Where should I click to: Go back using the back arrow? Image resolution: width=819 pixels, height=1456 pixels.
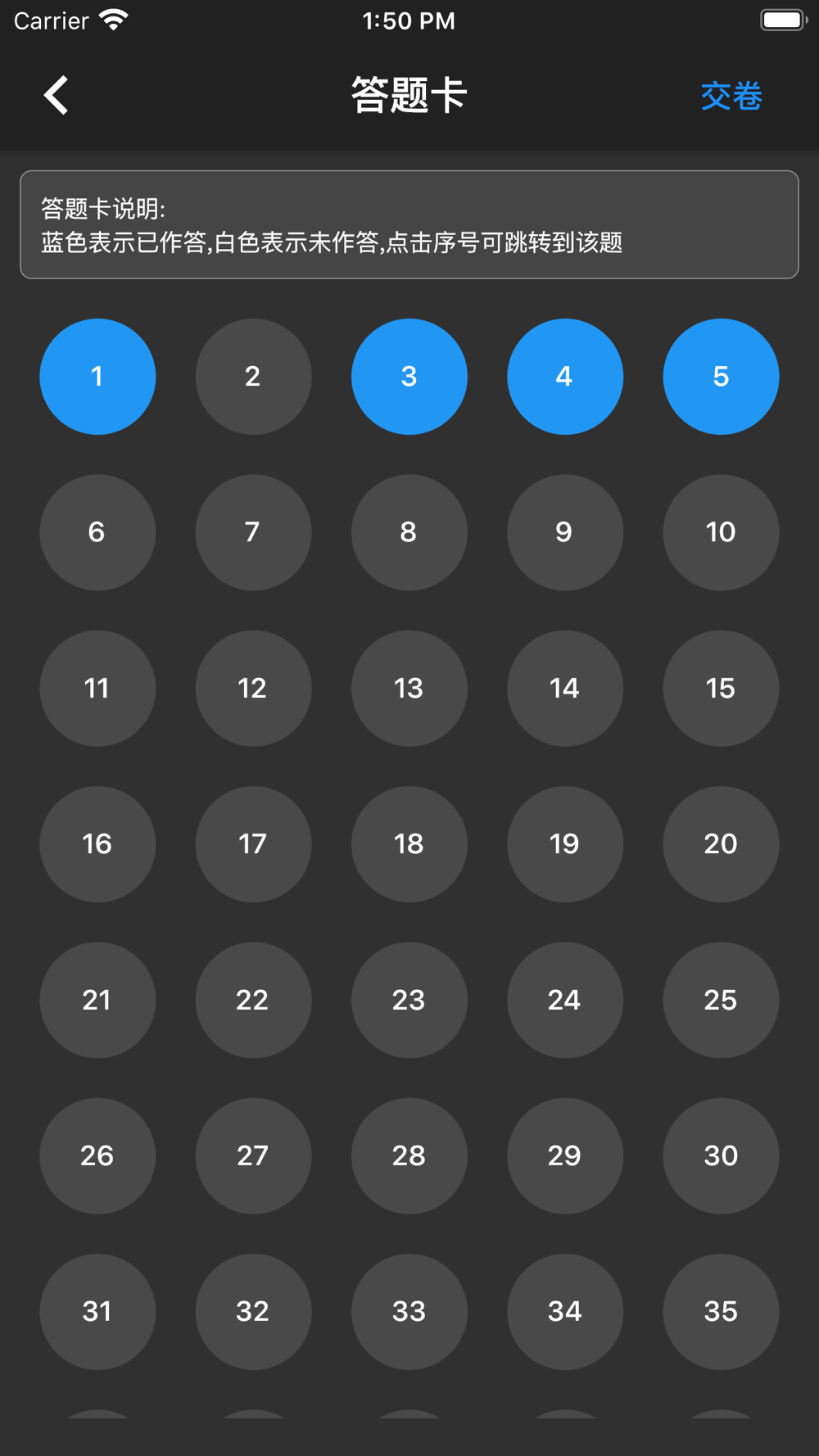[x=56, y=95]
